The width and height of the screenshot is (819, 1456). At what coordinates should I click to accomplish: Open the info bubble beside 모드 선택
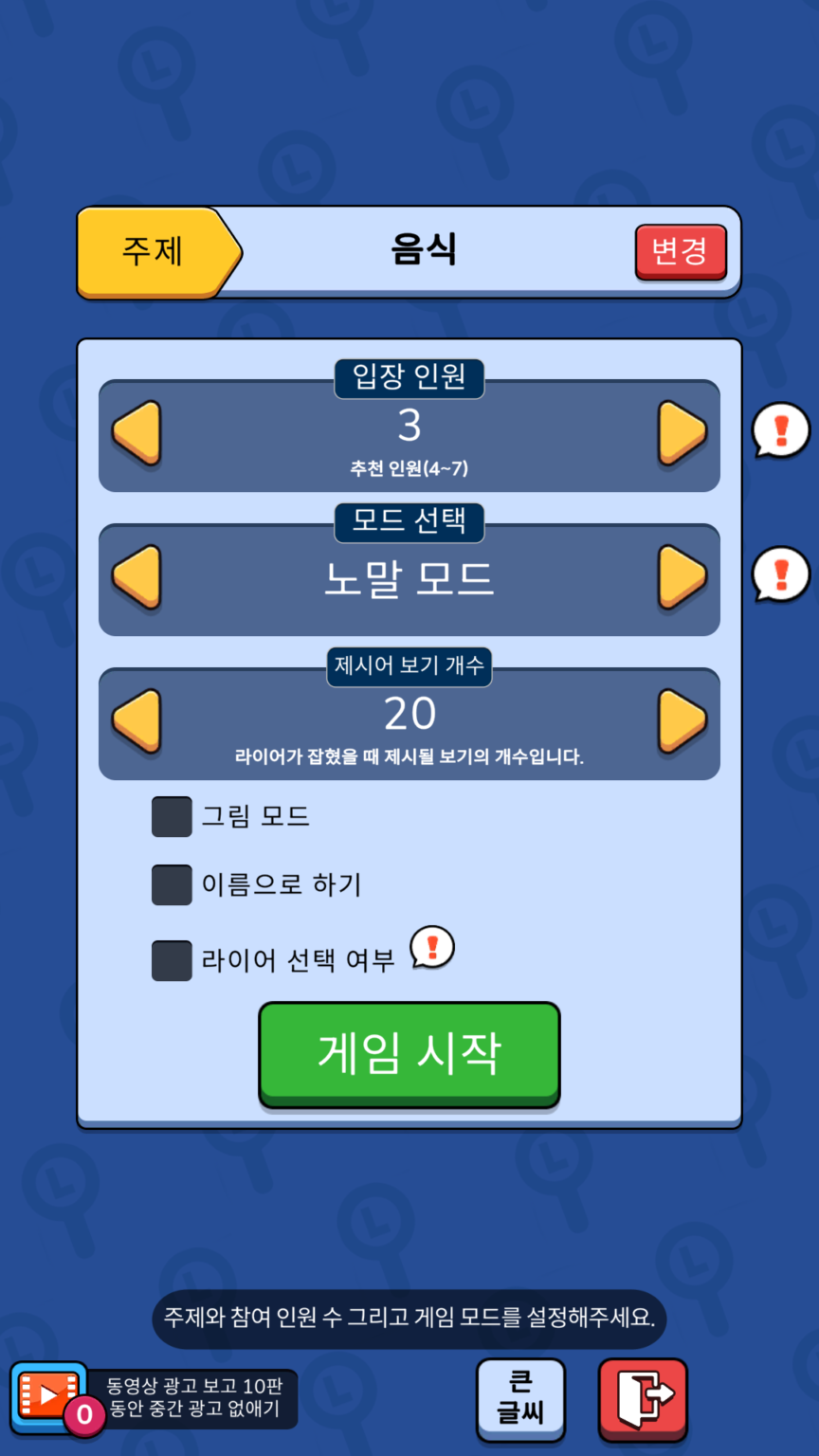tap(780, 574)
